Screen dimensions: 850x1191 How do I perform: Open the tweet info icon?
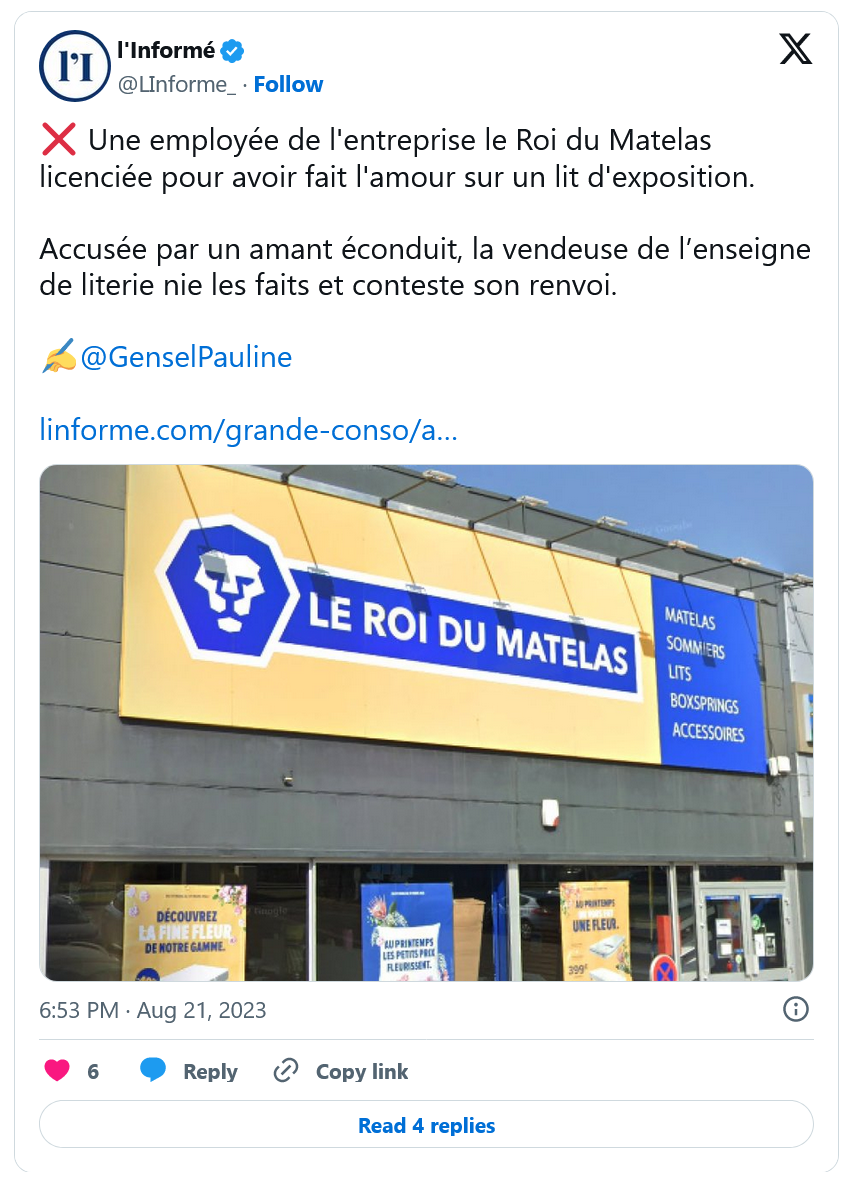(x=796, y=1009)
